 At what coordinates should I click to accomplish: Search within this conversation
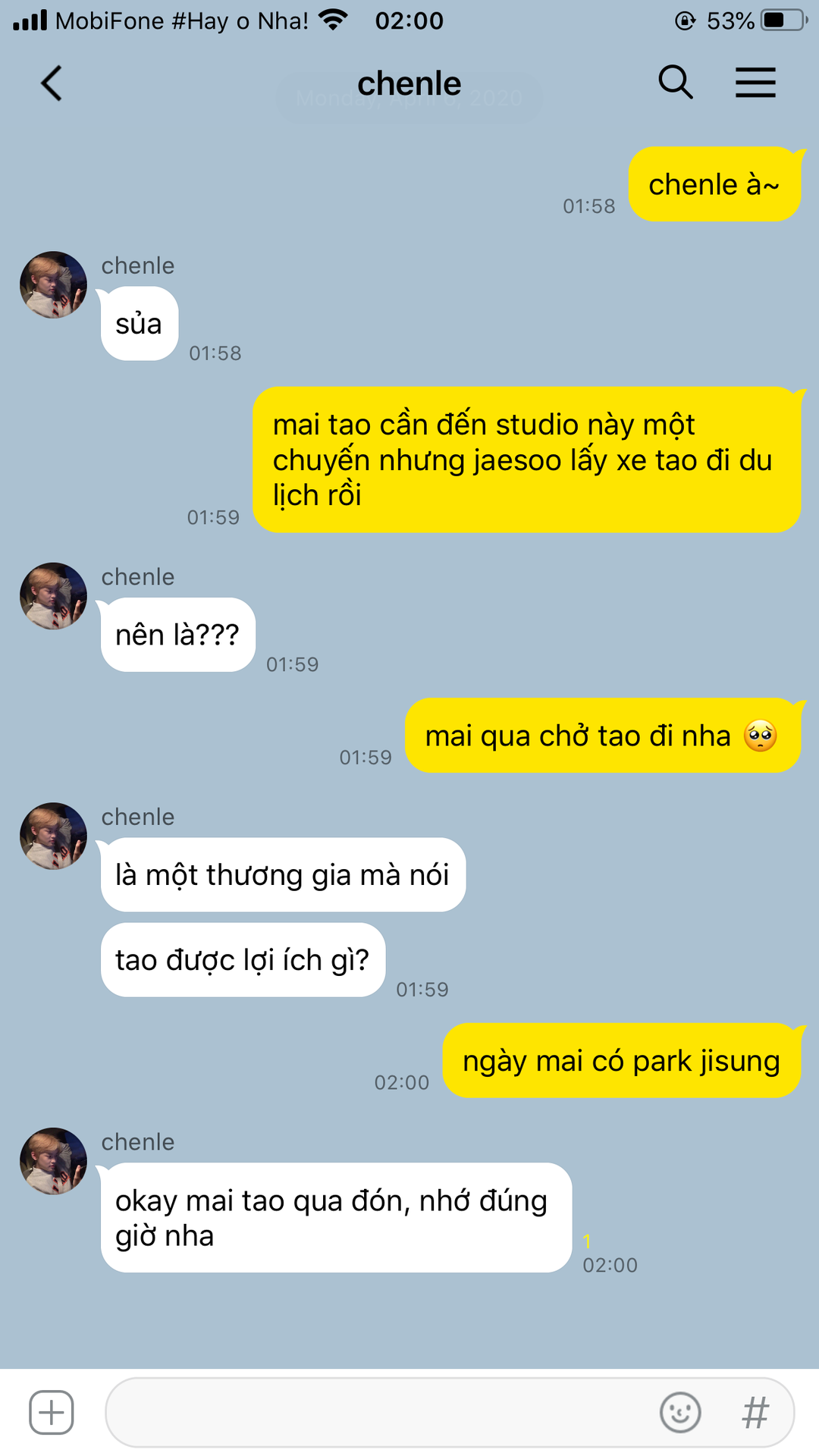tap(675, 82)
